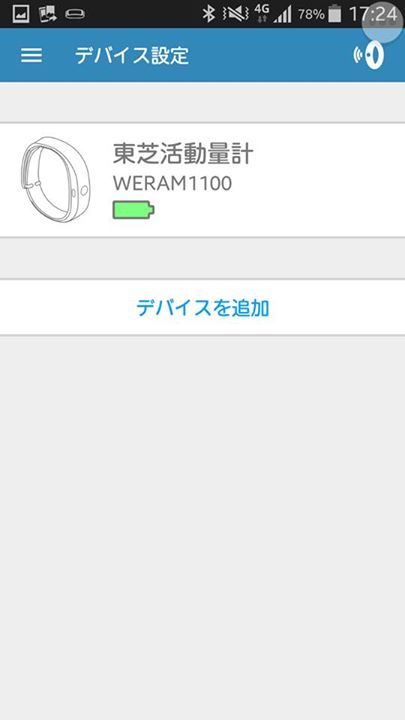Open the hamburger navigation menu
This screenshot has width=405, height=720.
[x=31, y=56]
